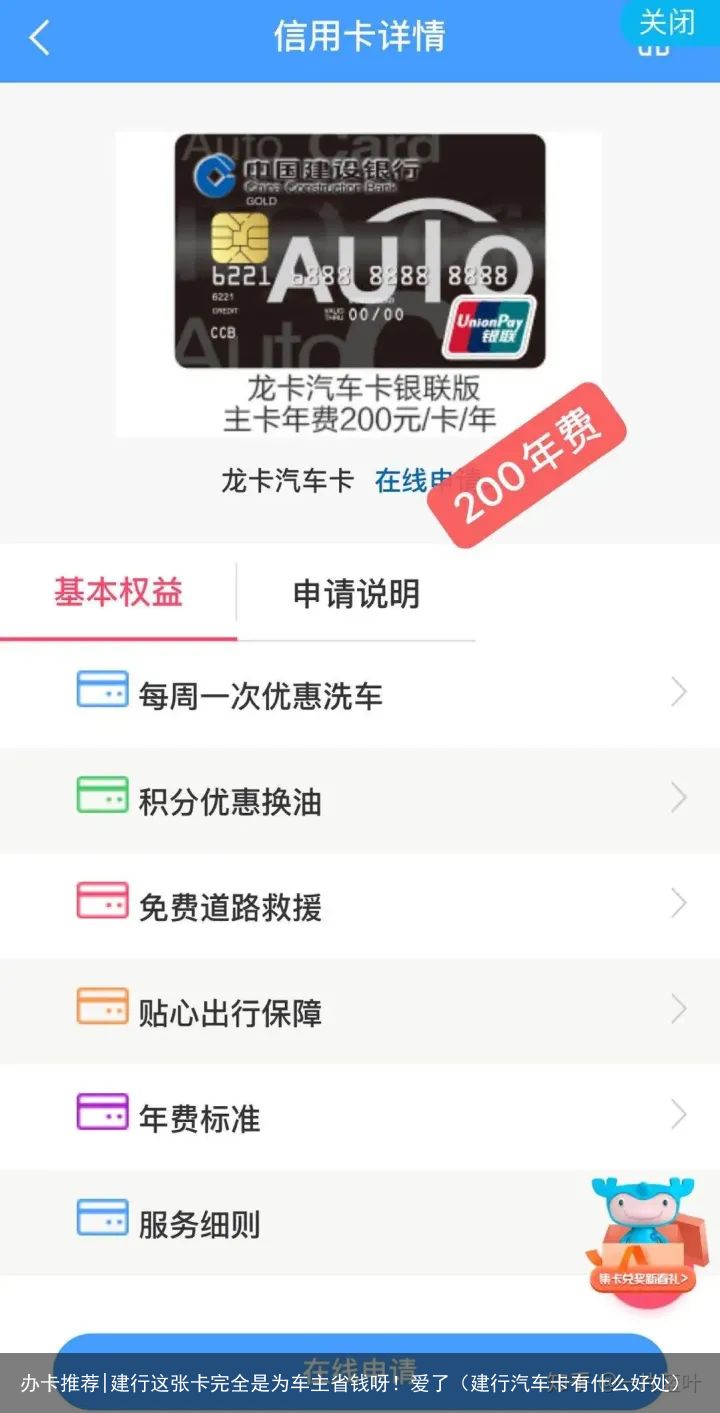Switch to the 申请说明 tab
The width and height of the screenshot is (720, 1413).
356,594
